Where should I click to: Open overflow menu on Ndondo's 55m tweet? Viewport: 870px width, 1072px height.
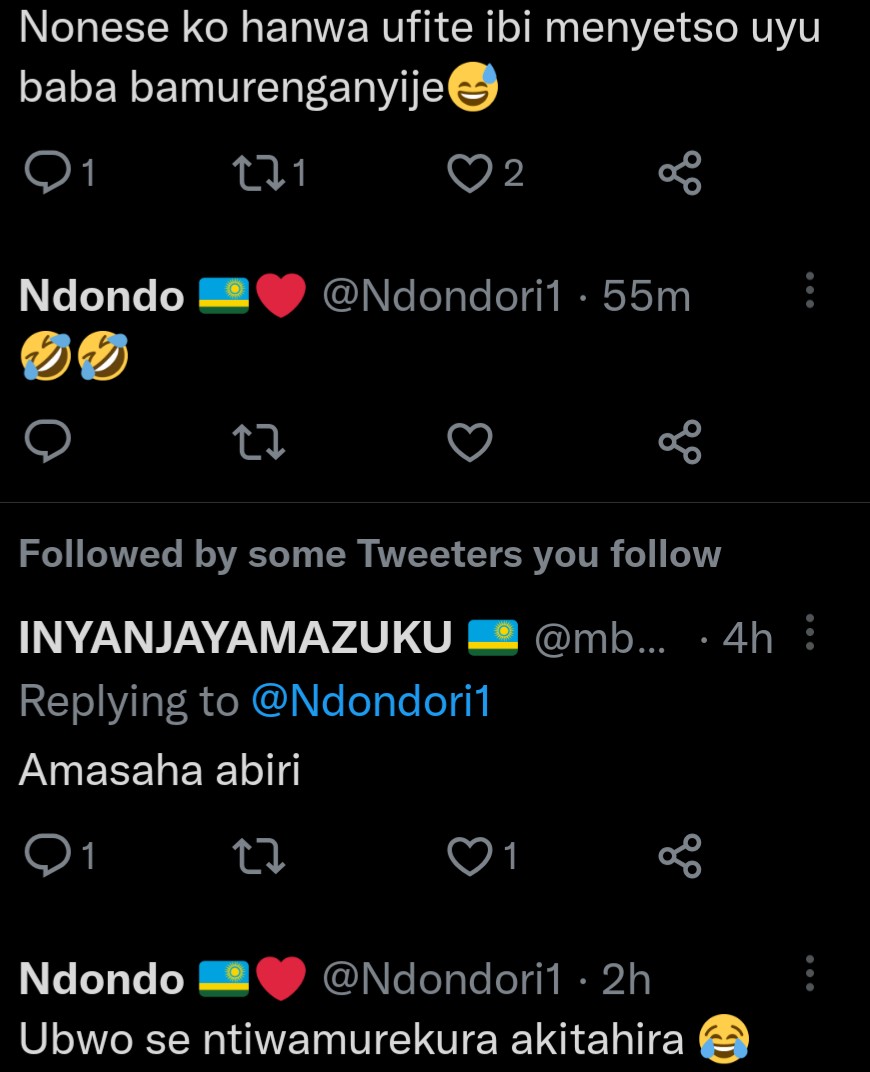click(x=810, y=291)
